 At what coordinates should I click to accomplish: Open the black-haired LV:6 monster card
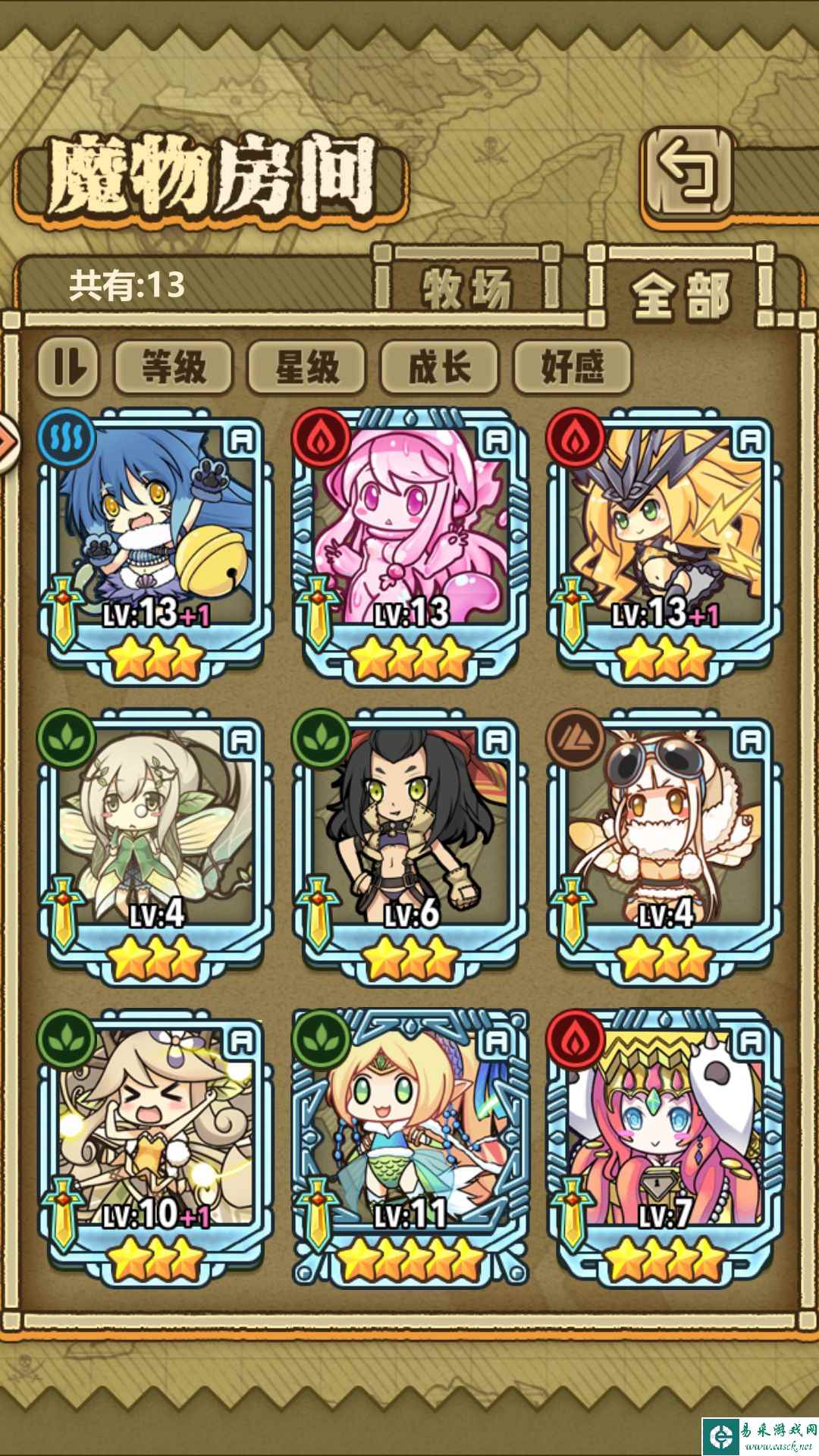[410, 843]
